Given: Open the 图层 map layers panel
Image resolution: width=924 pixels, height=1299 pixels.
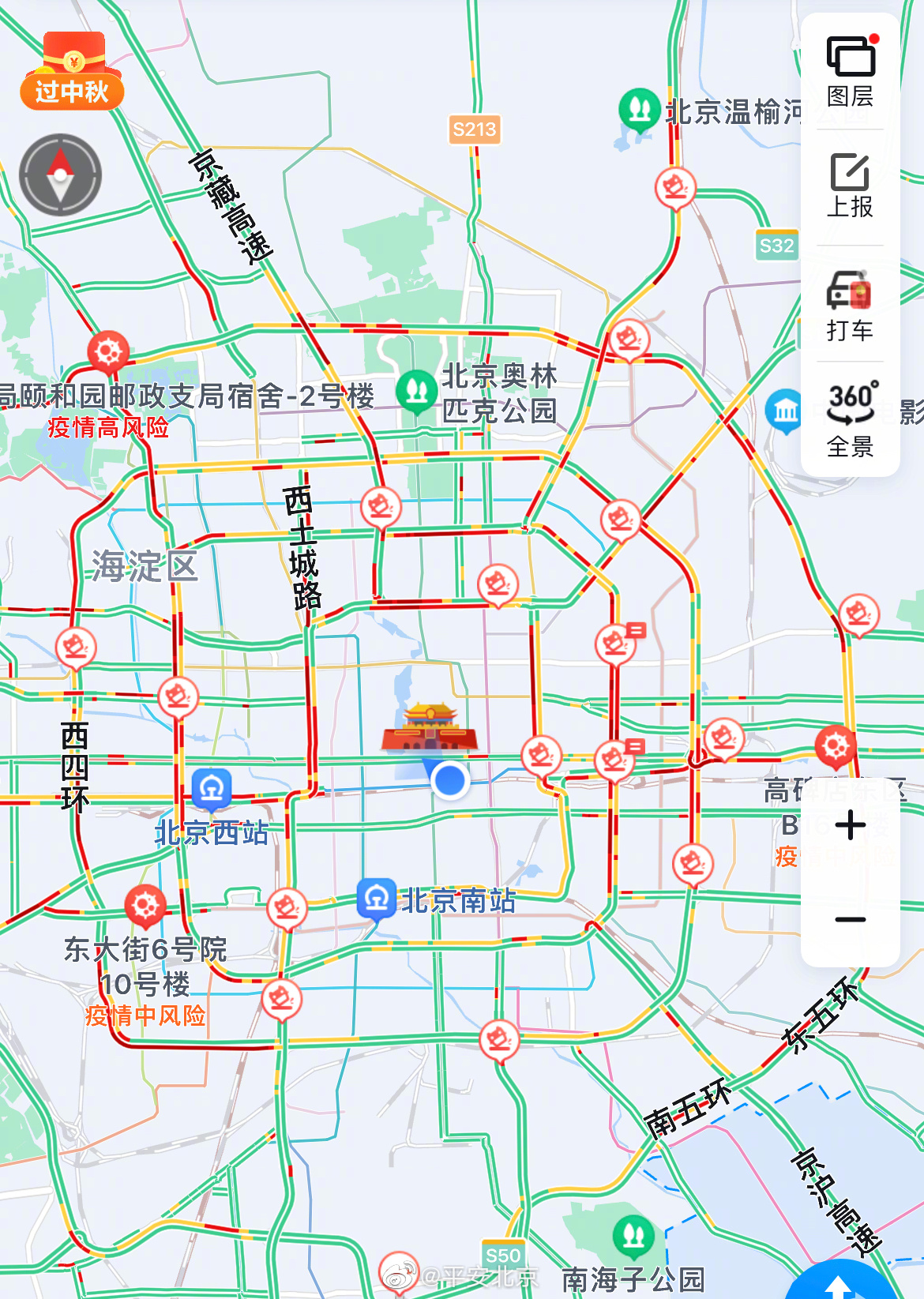Looking at the screenshot, I should click(x=850, y=71).
